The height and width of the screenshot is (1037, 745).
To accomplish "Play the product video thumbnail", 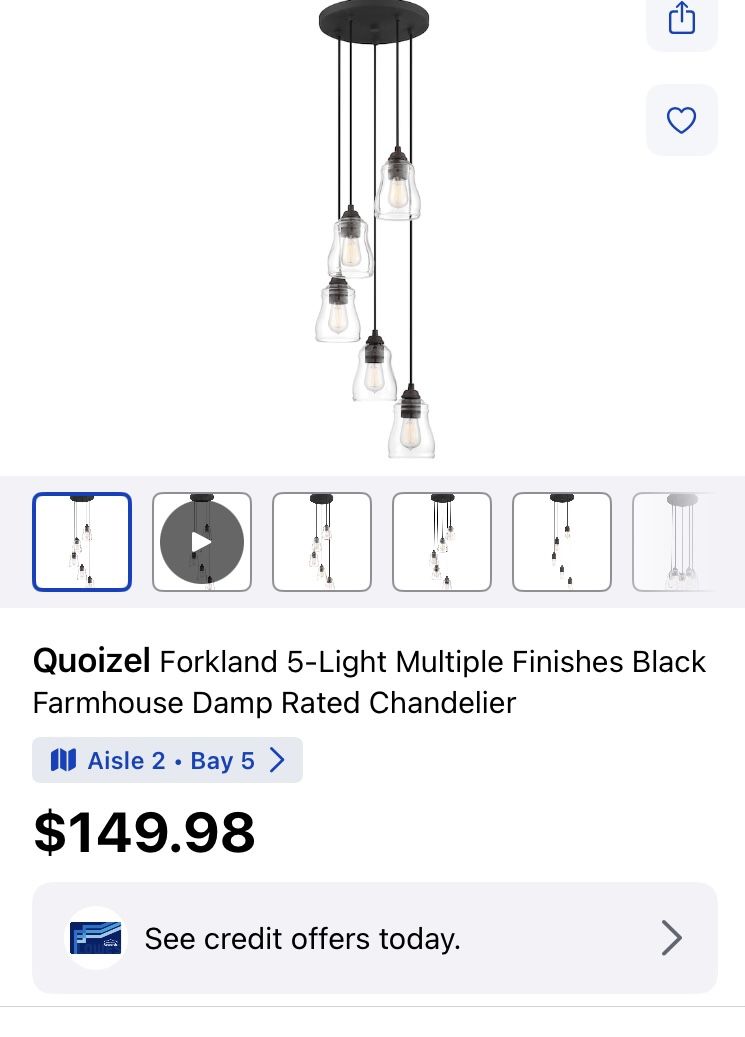I will coord(202,542).
